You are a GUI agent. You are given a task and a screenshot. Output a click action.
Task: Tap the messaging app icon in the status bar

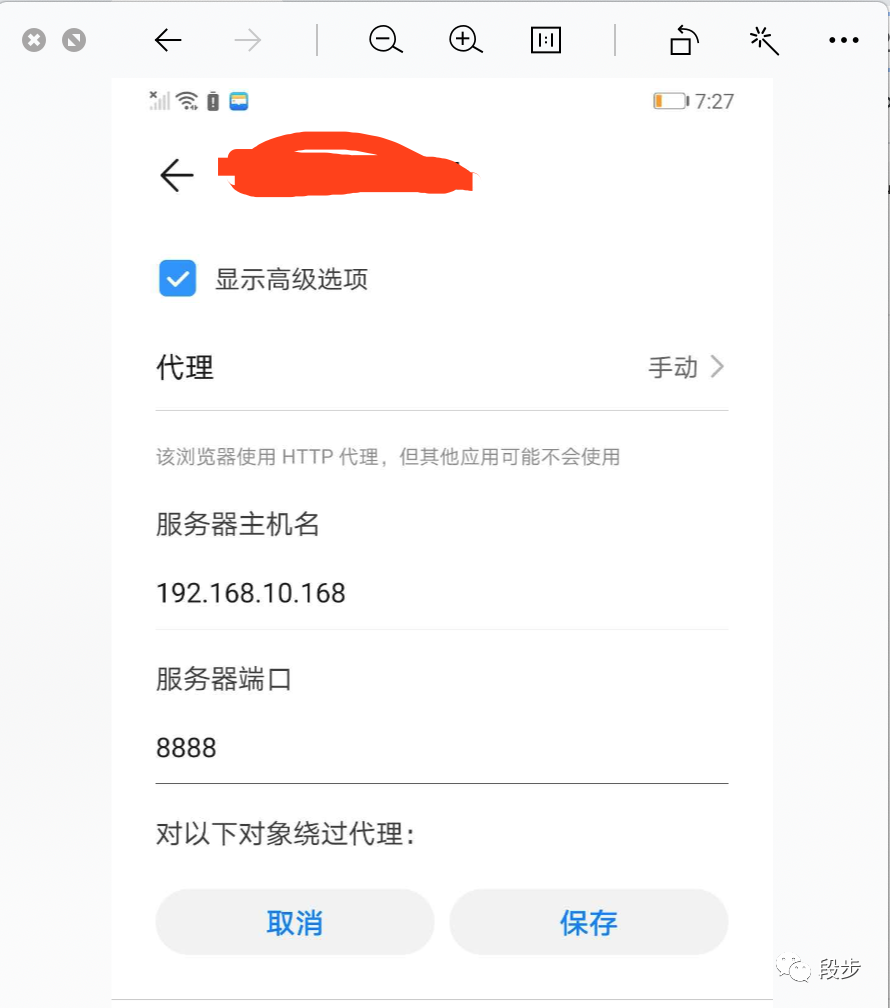coord(238,101)
